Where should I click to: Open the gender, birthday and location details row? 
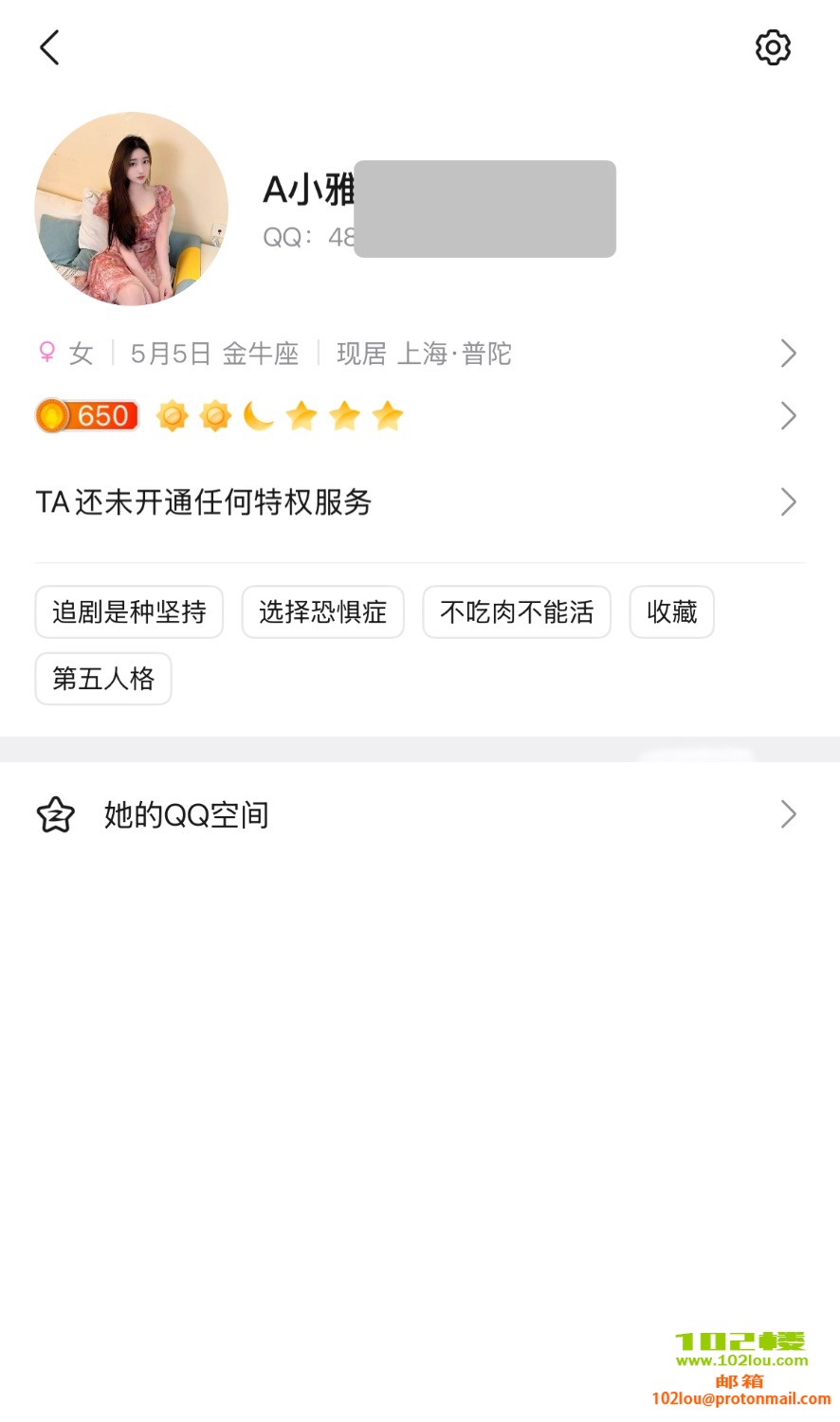417,354
